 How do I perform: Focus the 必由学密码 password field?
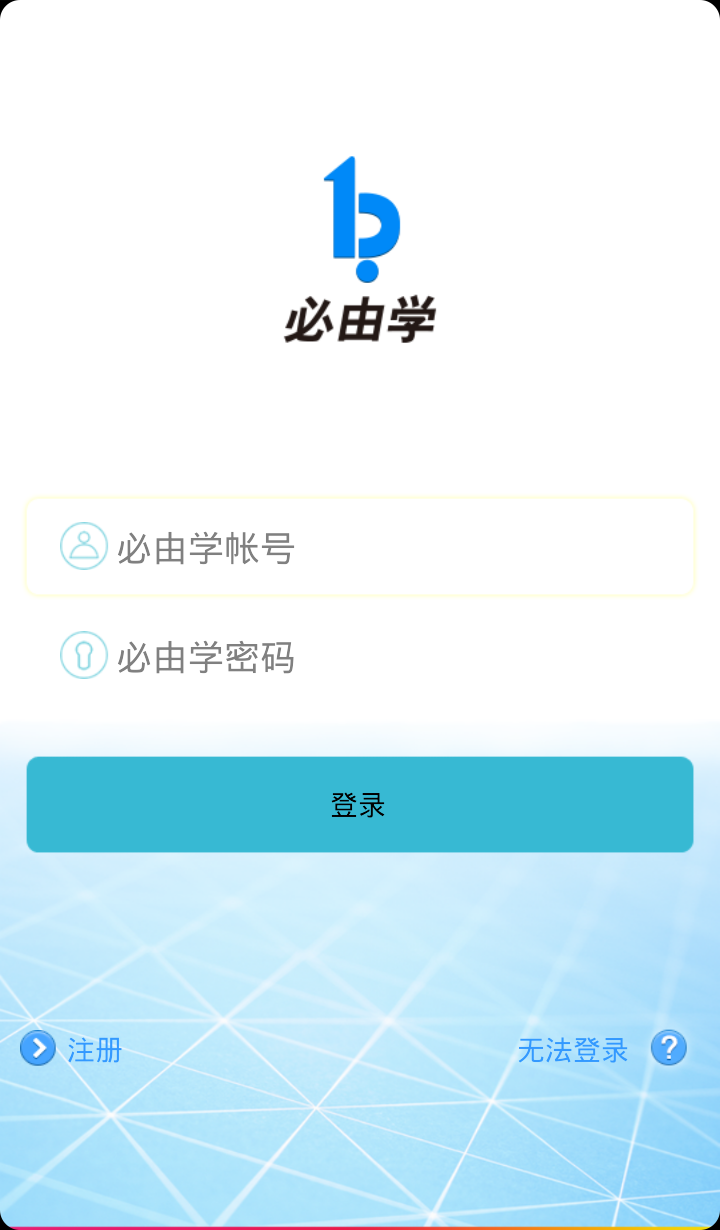click(x=360, y=658)
